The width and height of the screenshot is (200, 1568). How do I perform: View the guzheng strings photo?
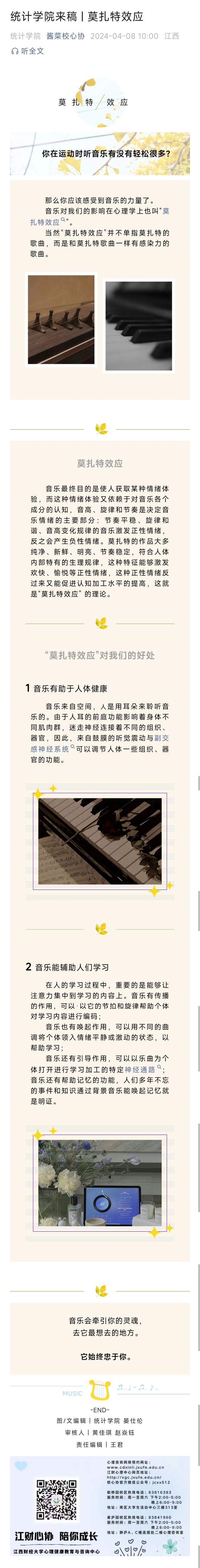(61, 319)
